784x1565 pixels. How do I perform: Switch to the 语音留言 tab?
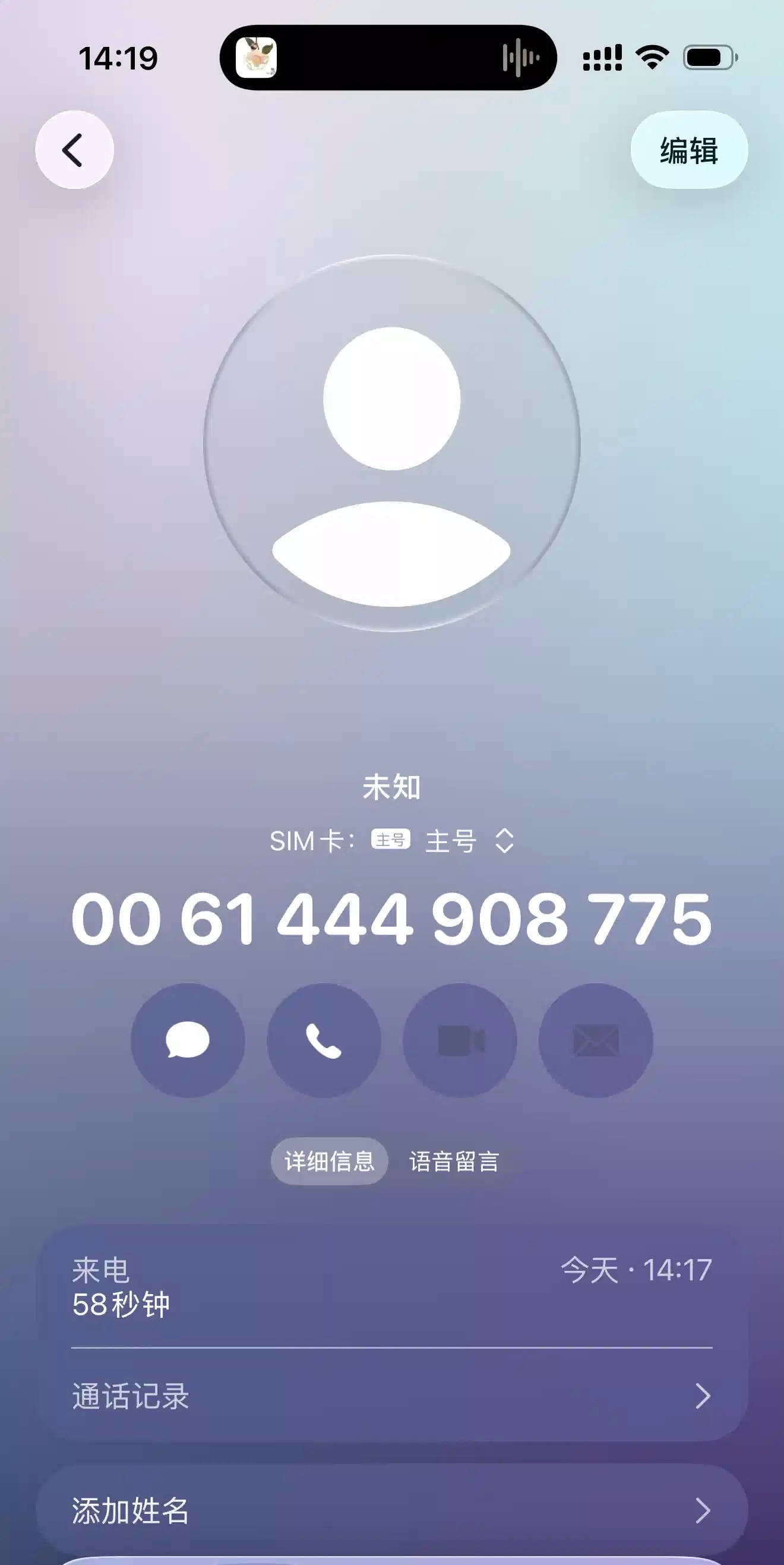[454, 1162]
